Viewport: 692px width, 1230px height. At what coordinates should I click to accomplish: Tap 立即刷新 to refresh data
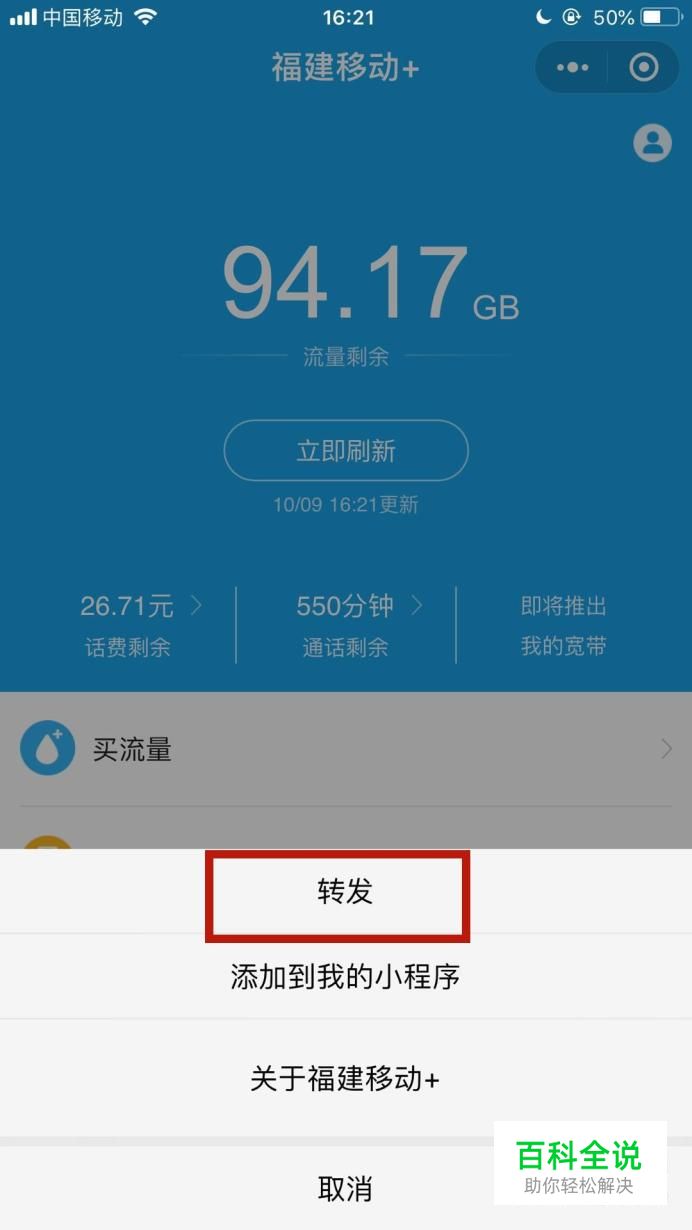tap(346, 451)
